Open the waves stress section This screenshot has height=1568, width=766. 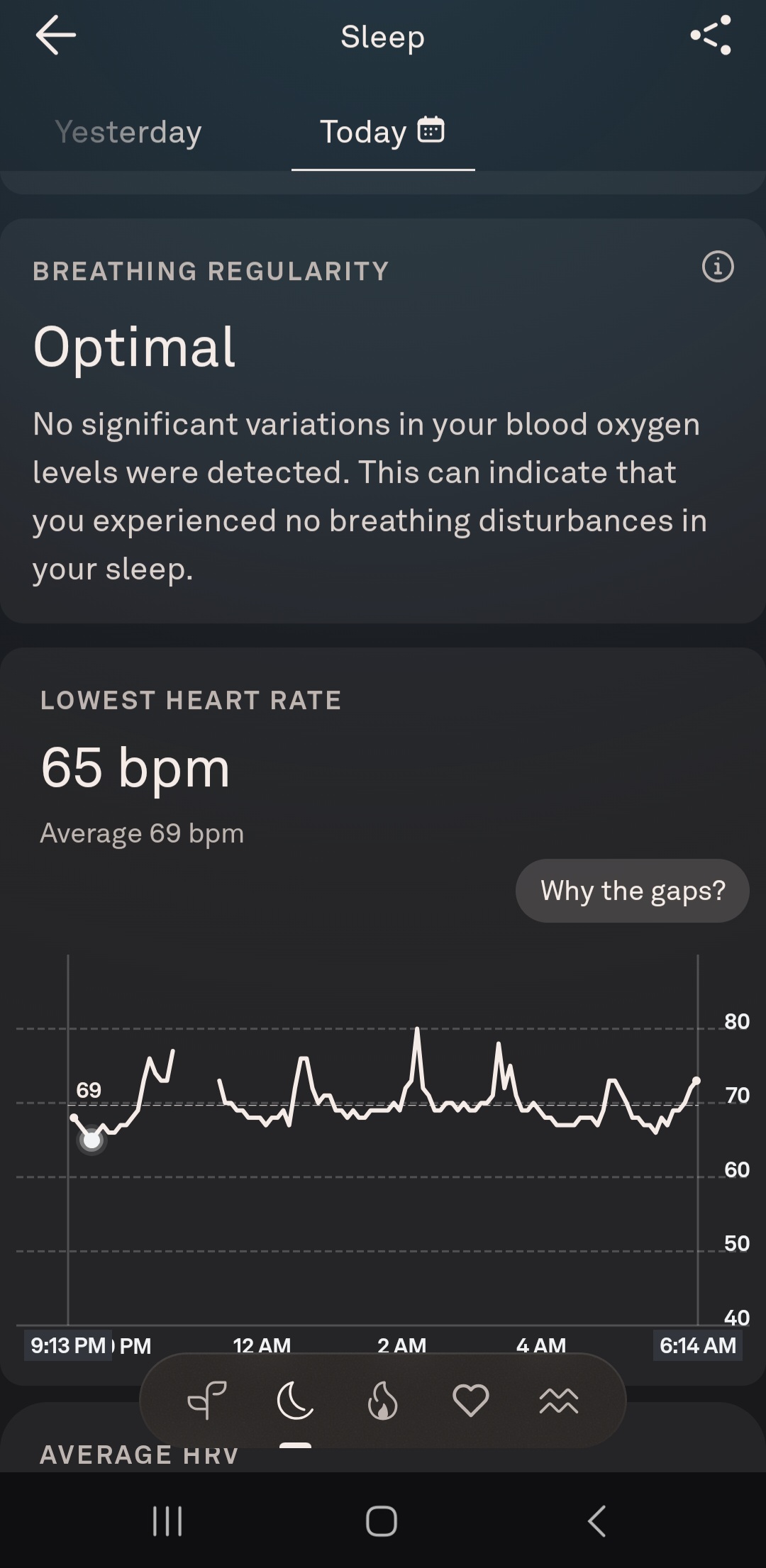click(x=559, y=1400)
